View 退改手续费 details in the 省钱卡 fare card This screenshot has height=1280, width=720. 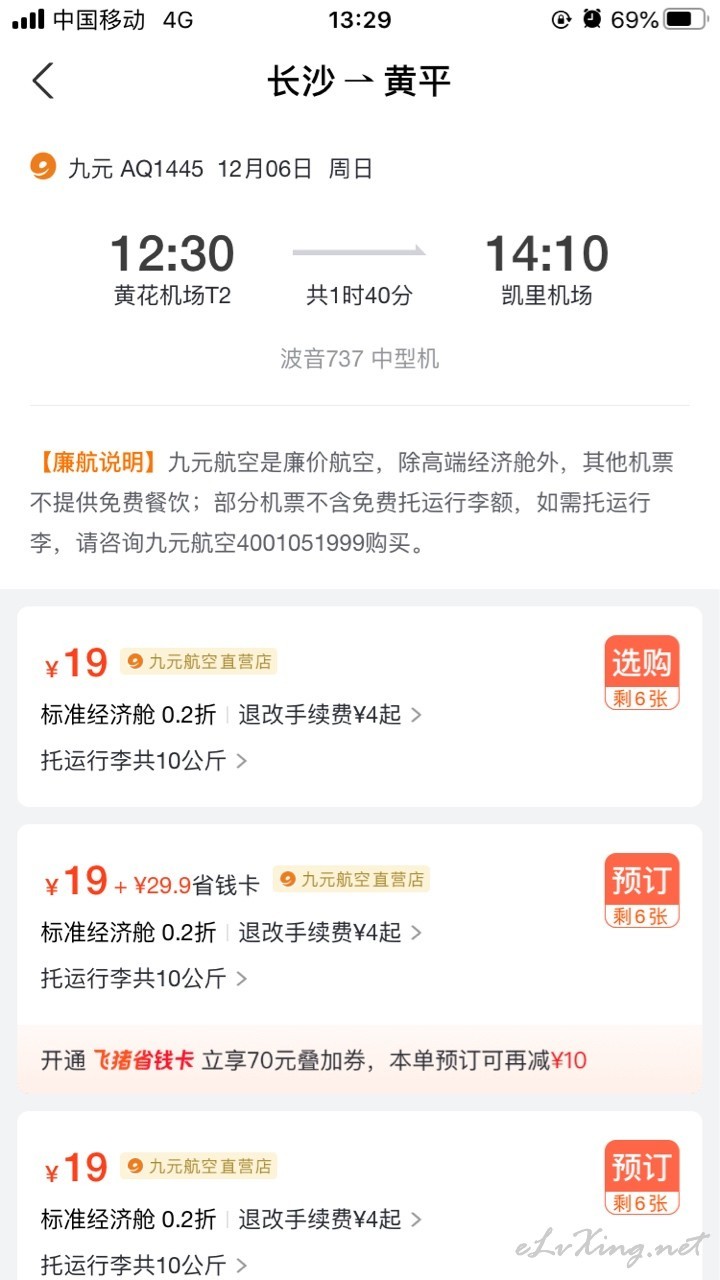click(x=329, y=933)
